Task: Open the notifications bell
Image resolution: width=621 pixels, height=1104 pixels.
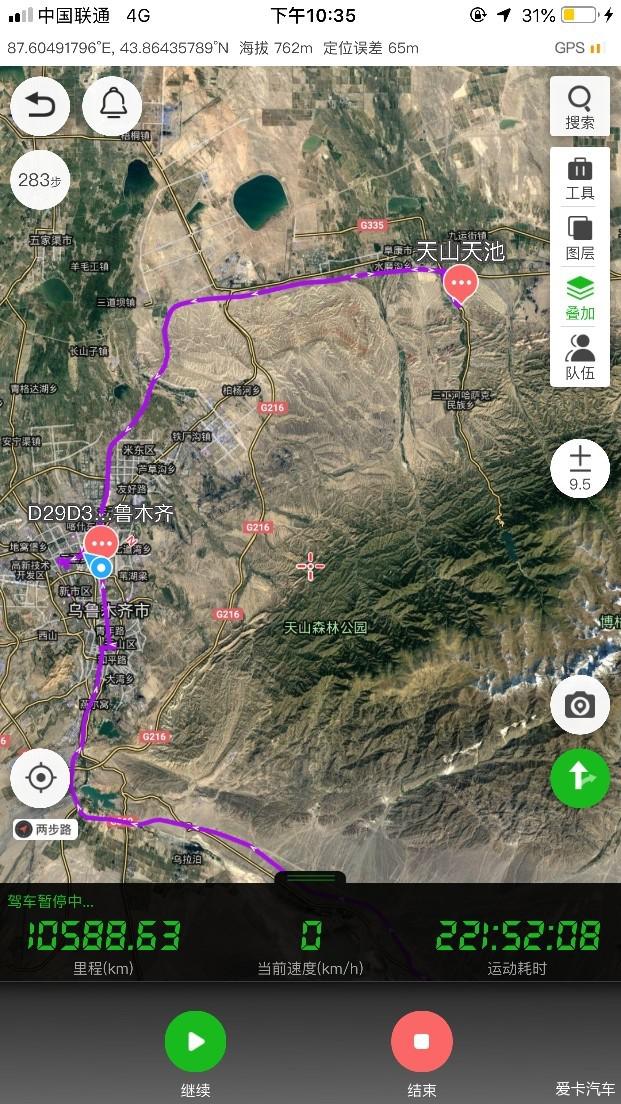Action: 111,105
